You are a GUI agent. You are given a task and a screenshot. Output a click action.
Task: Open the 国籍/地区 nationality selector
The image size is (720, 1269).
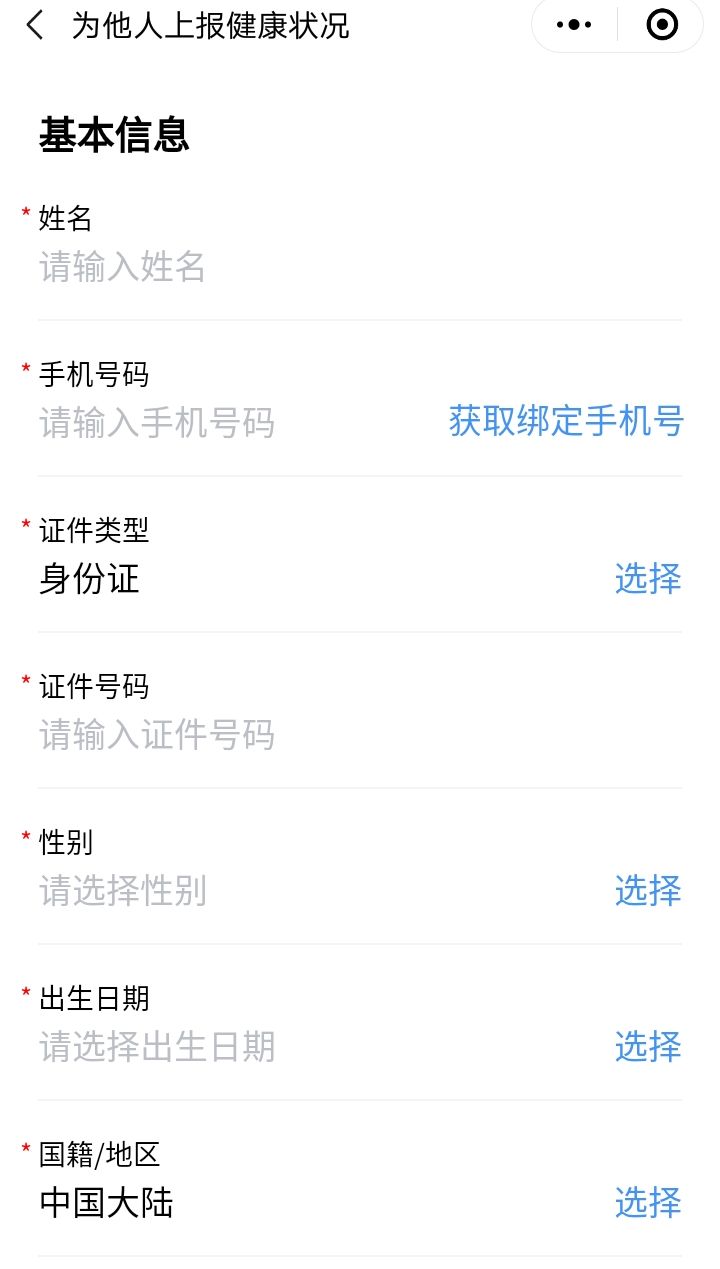coord(647,1203)
